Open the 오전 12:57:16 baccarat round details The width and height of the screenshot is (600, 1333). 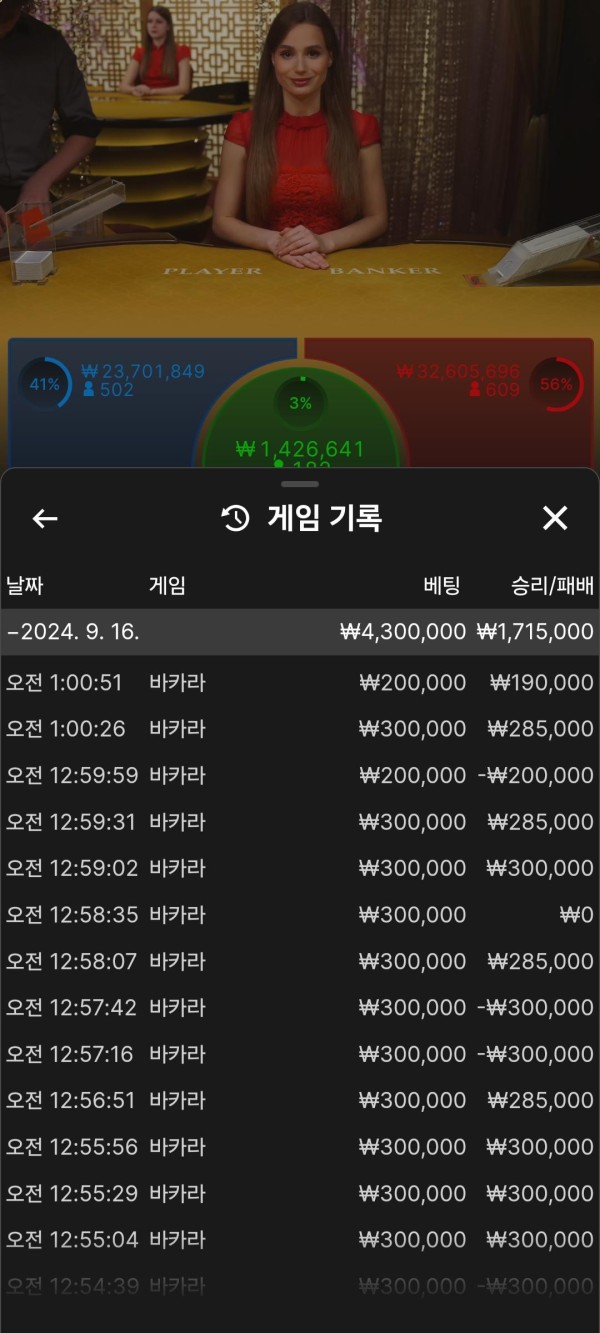click(300, 1054)
